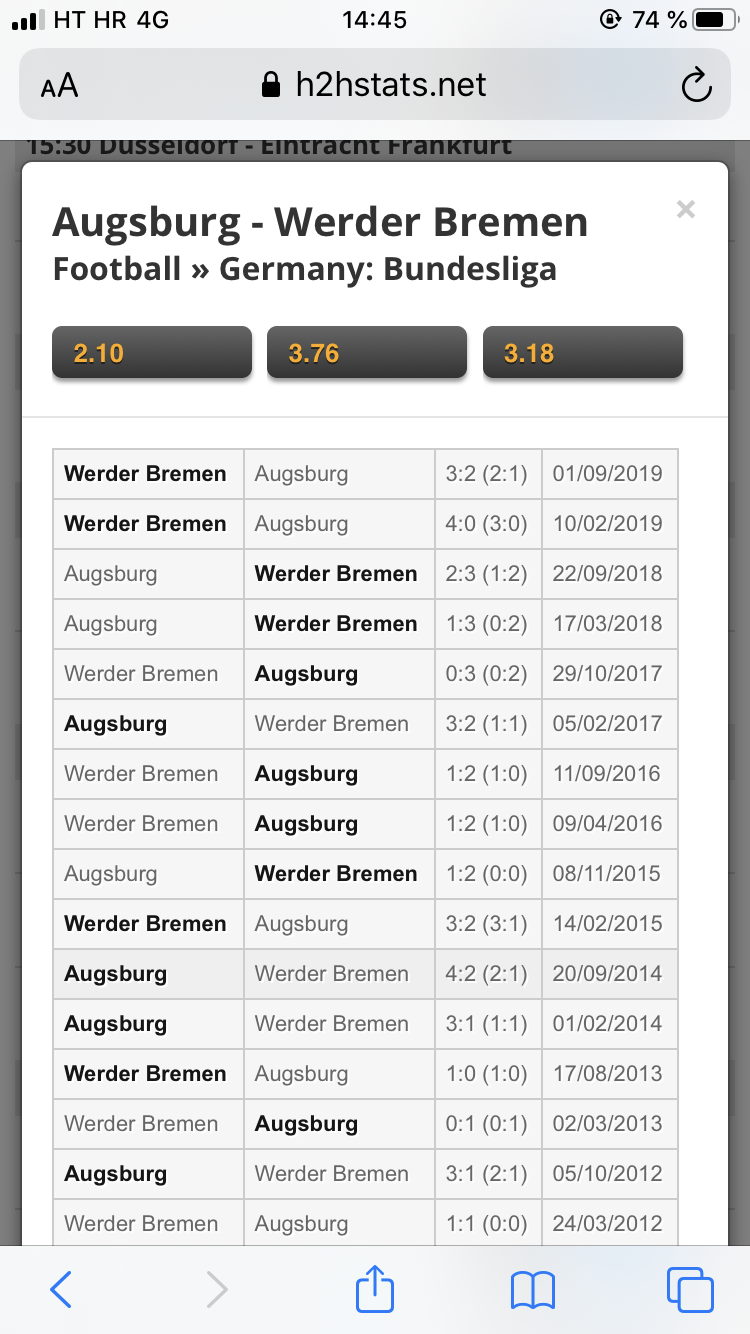Viewport: 750px width, 1334px height.
Task: Open the Safari share sheet
Action: click(x=375, y=1287)
